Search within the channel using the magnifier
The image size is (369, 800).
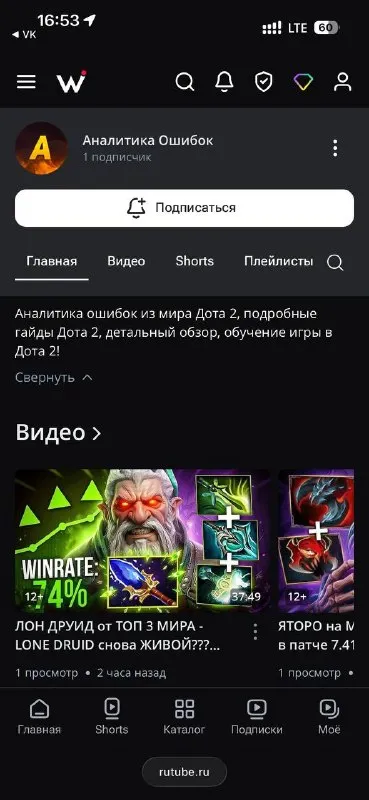tap(335, 263)
